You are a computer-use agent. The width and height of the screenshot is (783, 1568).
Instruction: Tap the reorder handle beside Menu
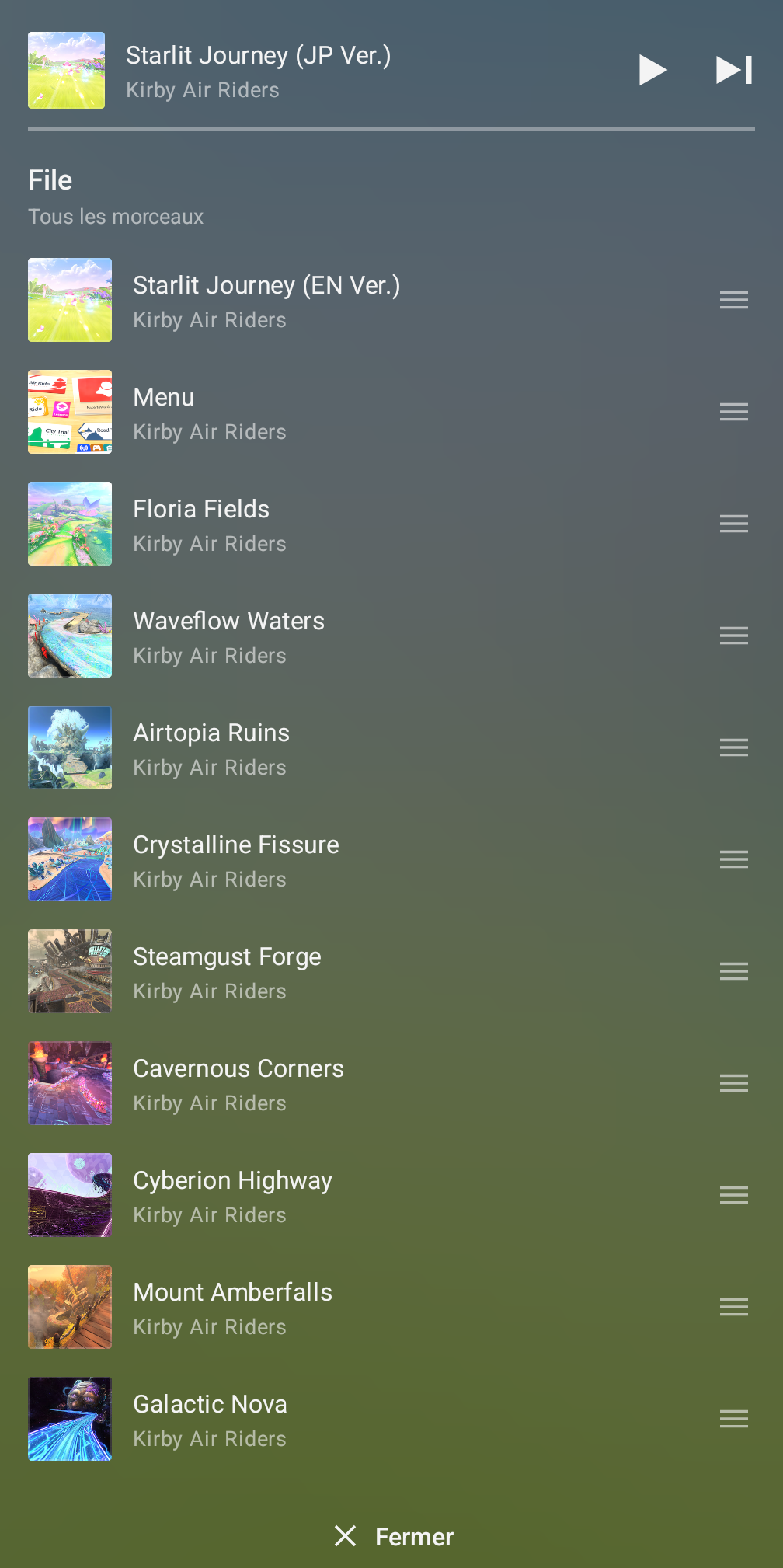(733, 412)
